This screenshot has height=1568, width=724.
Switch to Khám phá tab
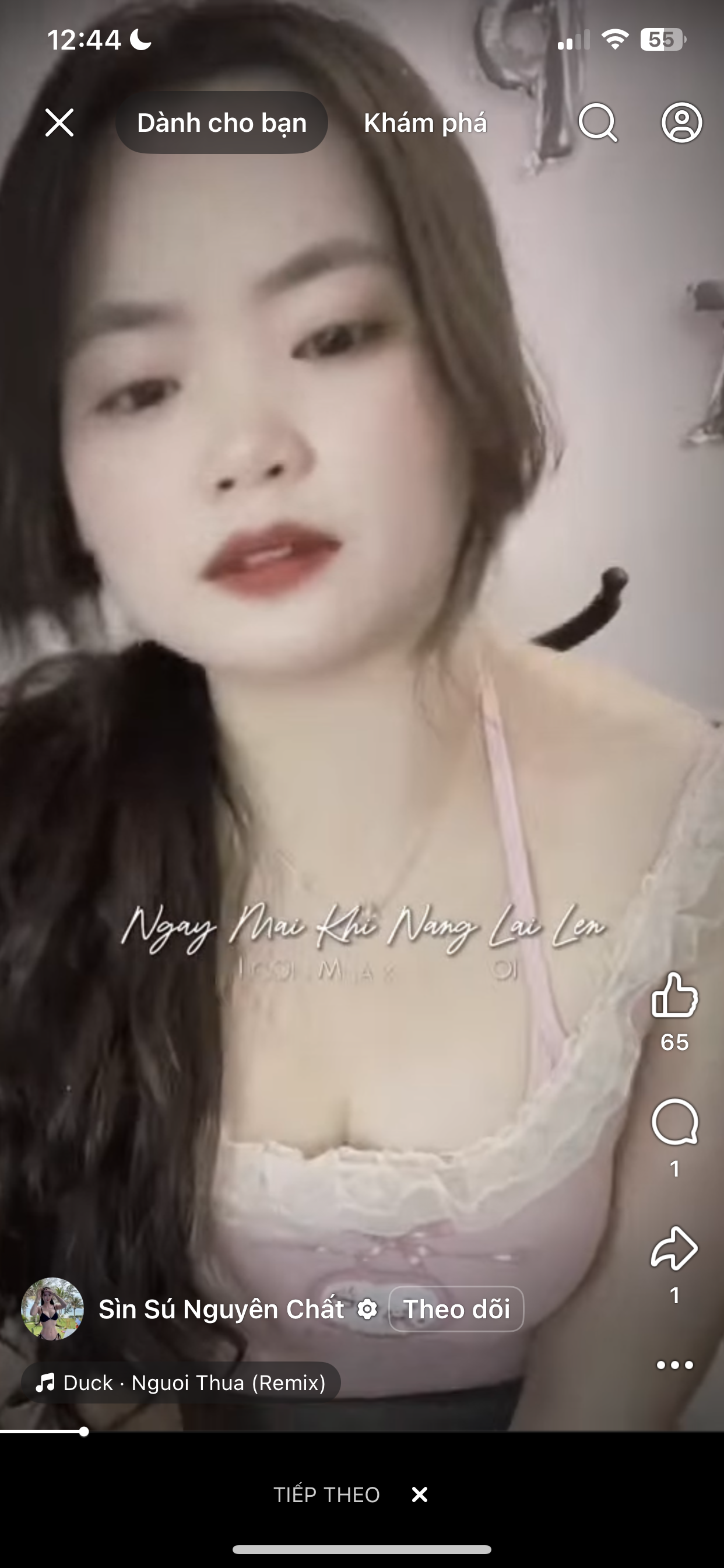(426, 123)
